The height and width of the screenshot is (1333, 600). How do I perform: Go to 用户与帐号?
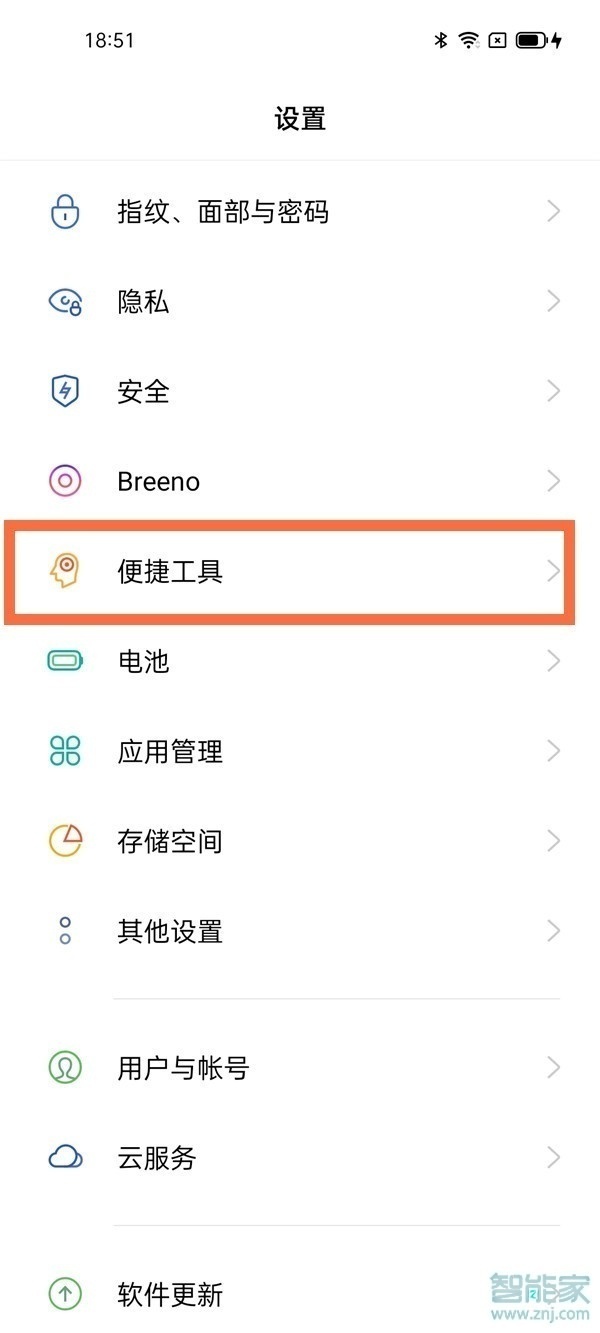click(x=183, y=1068)
